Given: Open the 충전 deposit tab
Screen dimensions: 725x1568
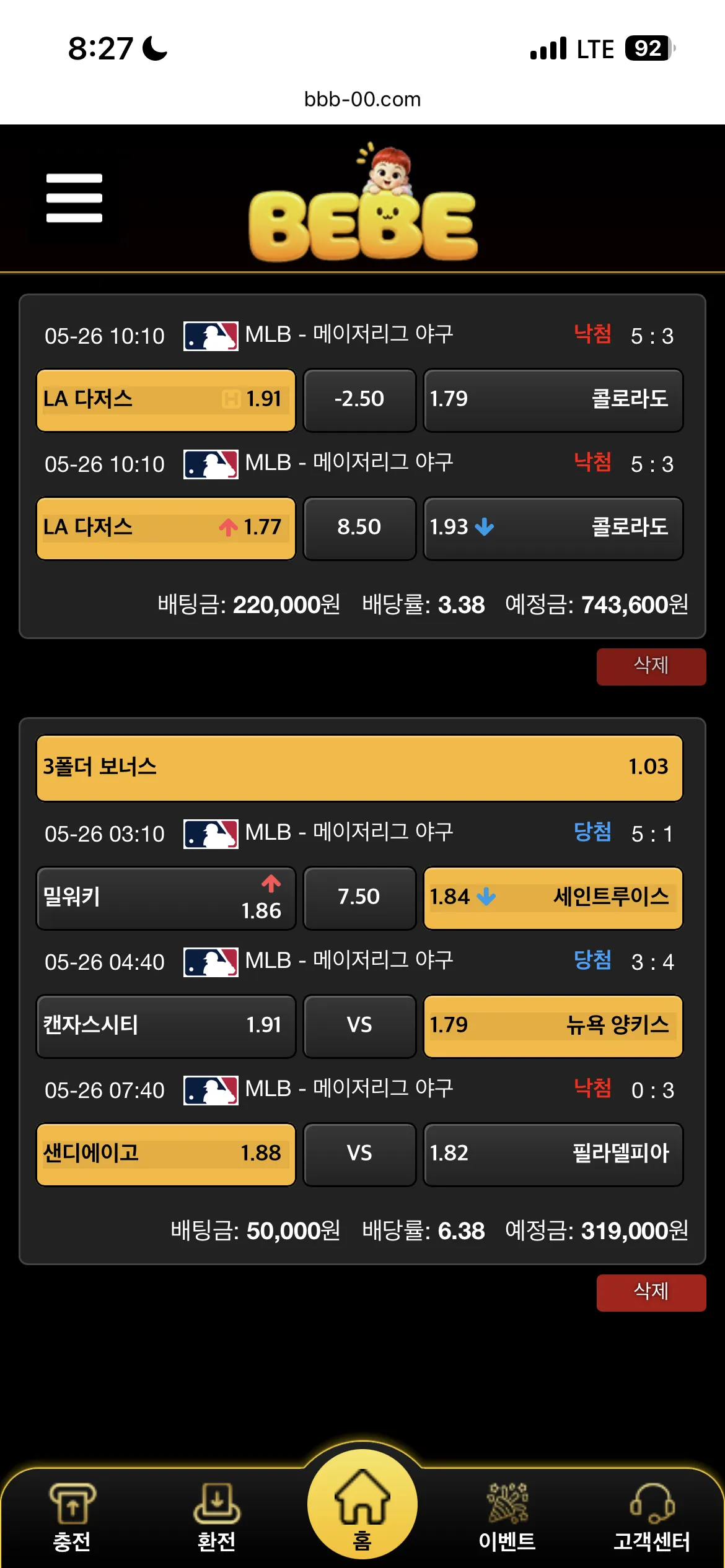Looking at the screenshot, I should [72, 1517].
